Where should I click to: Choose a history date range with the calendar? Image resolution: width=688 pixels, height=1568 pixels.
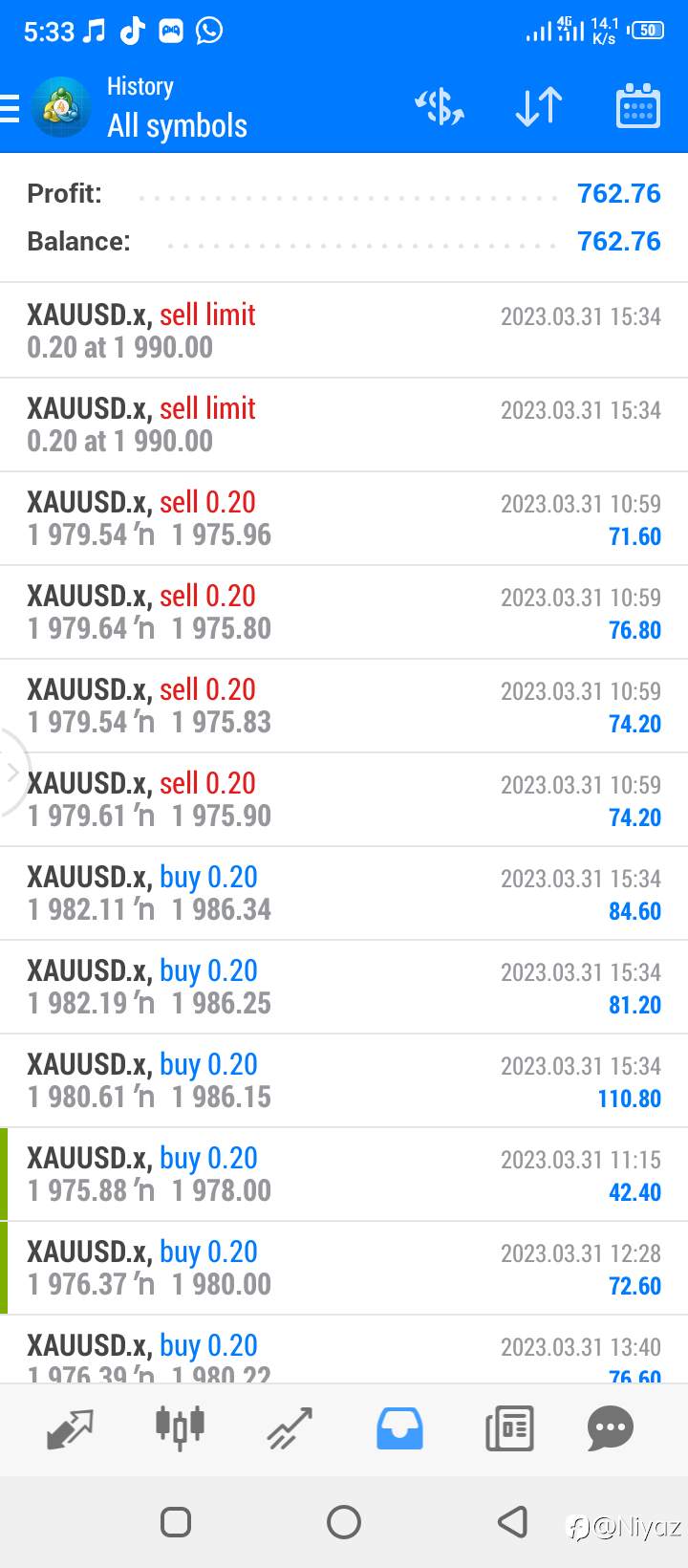pos(637,107)
